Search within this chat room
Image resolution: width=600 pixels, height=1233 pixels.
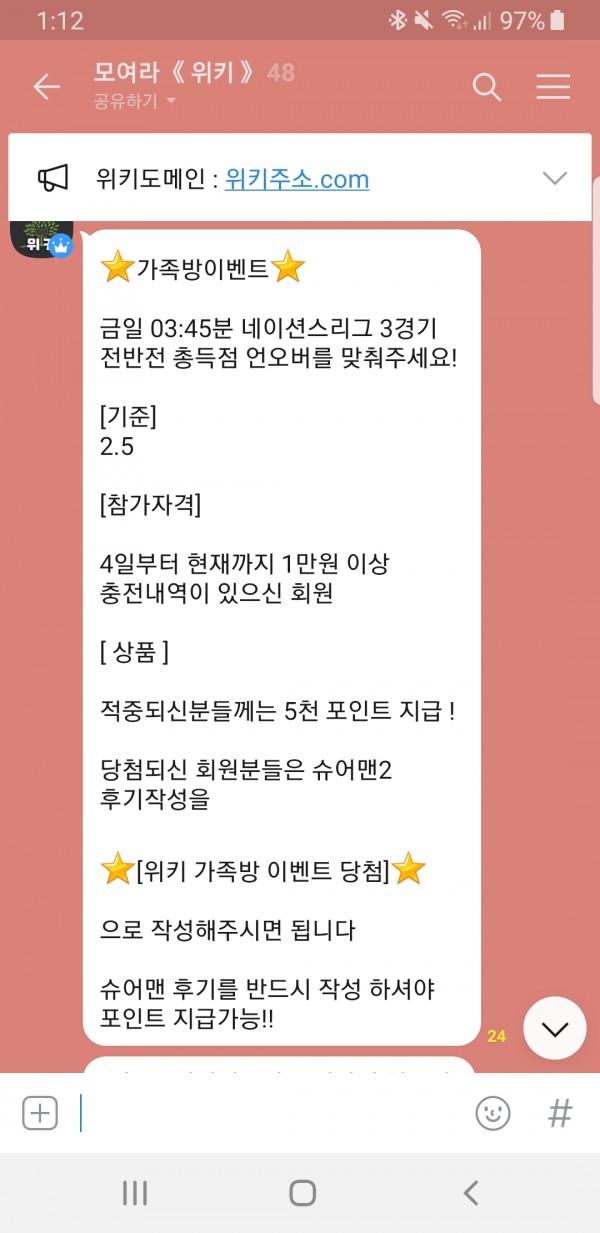tap(486, 87)
